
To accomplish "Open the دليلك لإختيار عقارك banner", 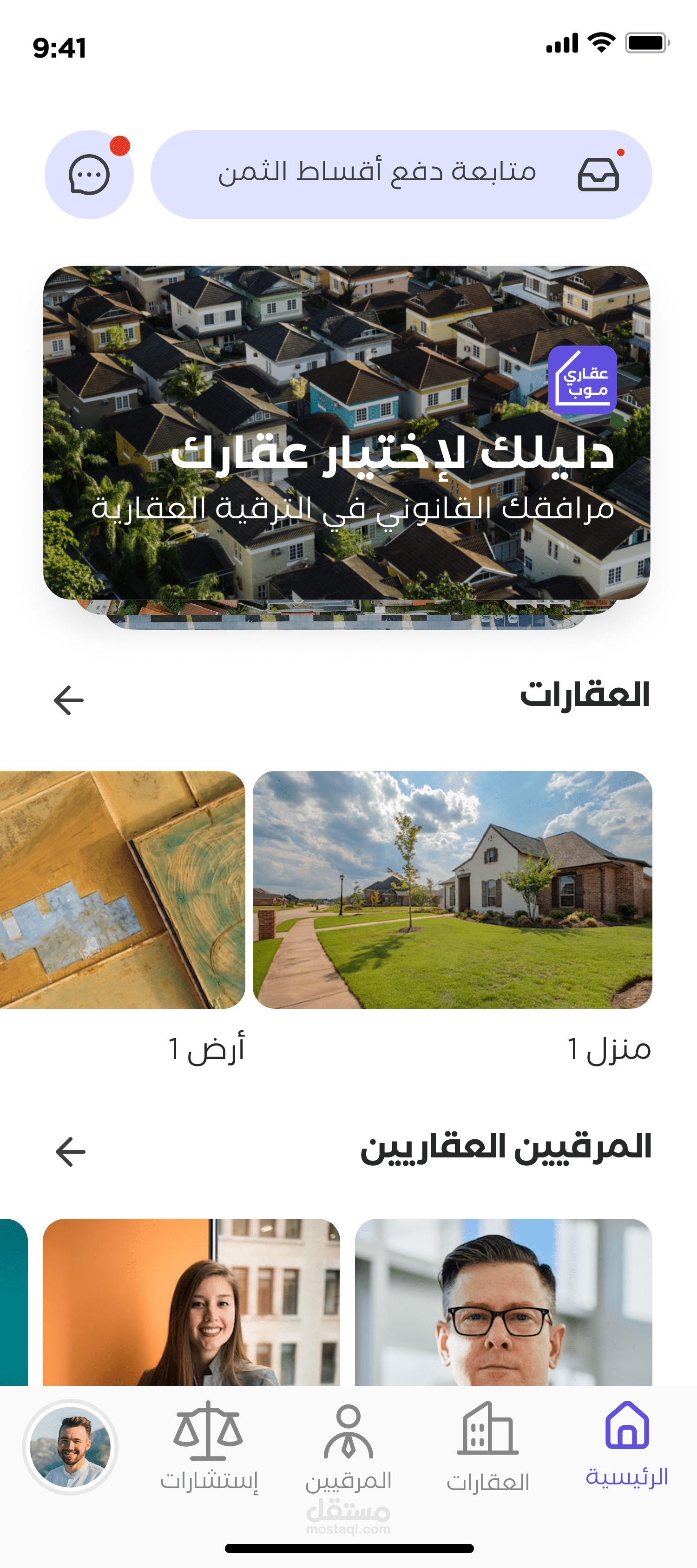I will pyautogui.click(x=346, y=433).
